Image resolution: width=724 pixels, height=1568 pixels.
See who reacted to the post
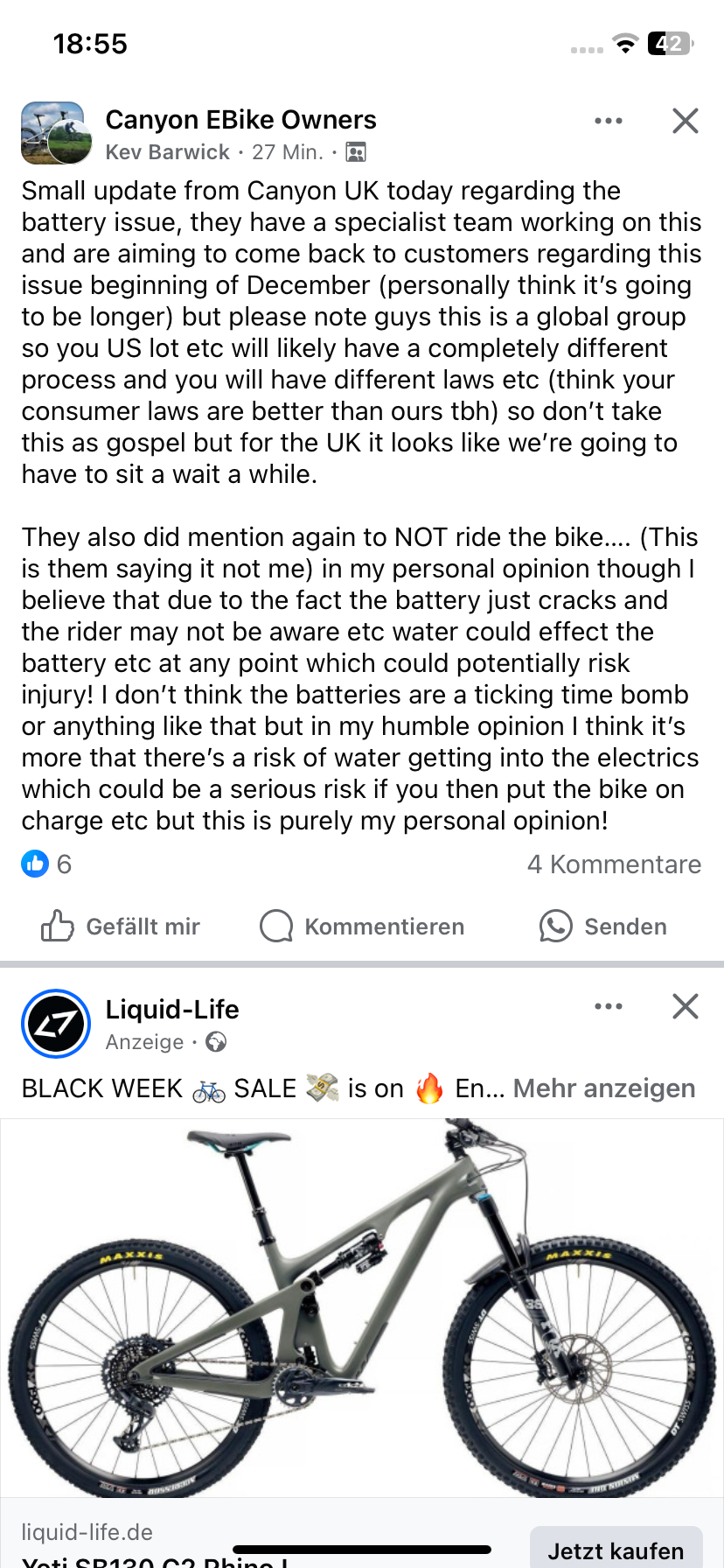click(46, 864)
